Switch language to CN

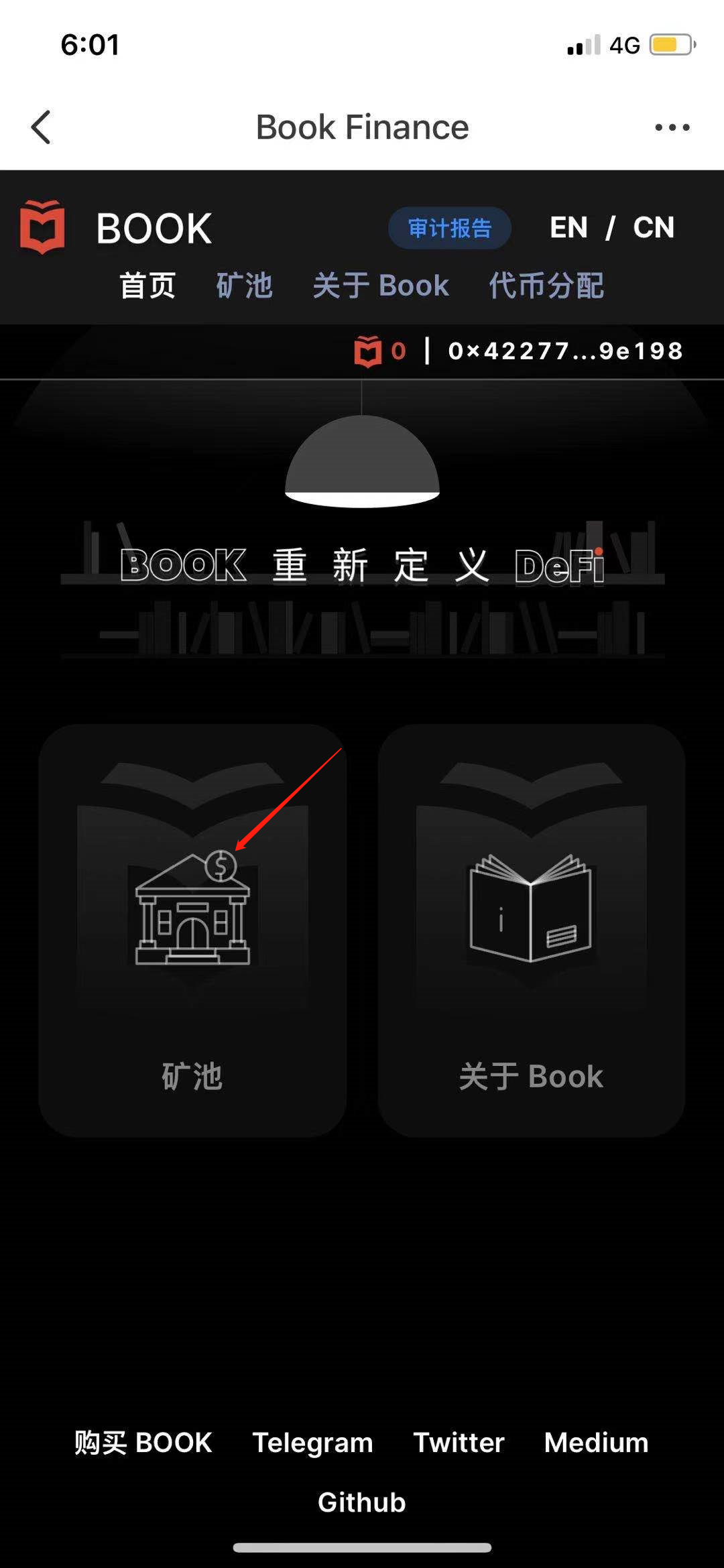[x=654, y=228]
